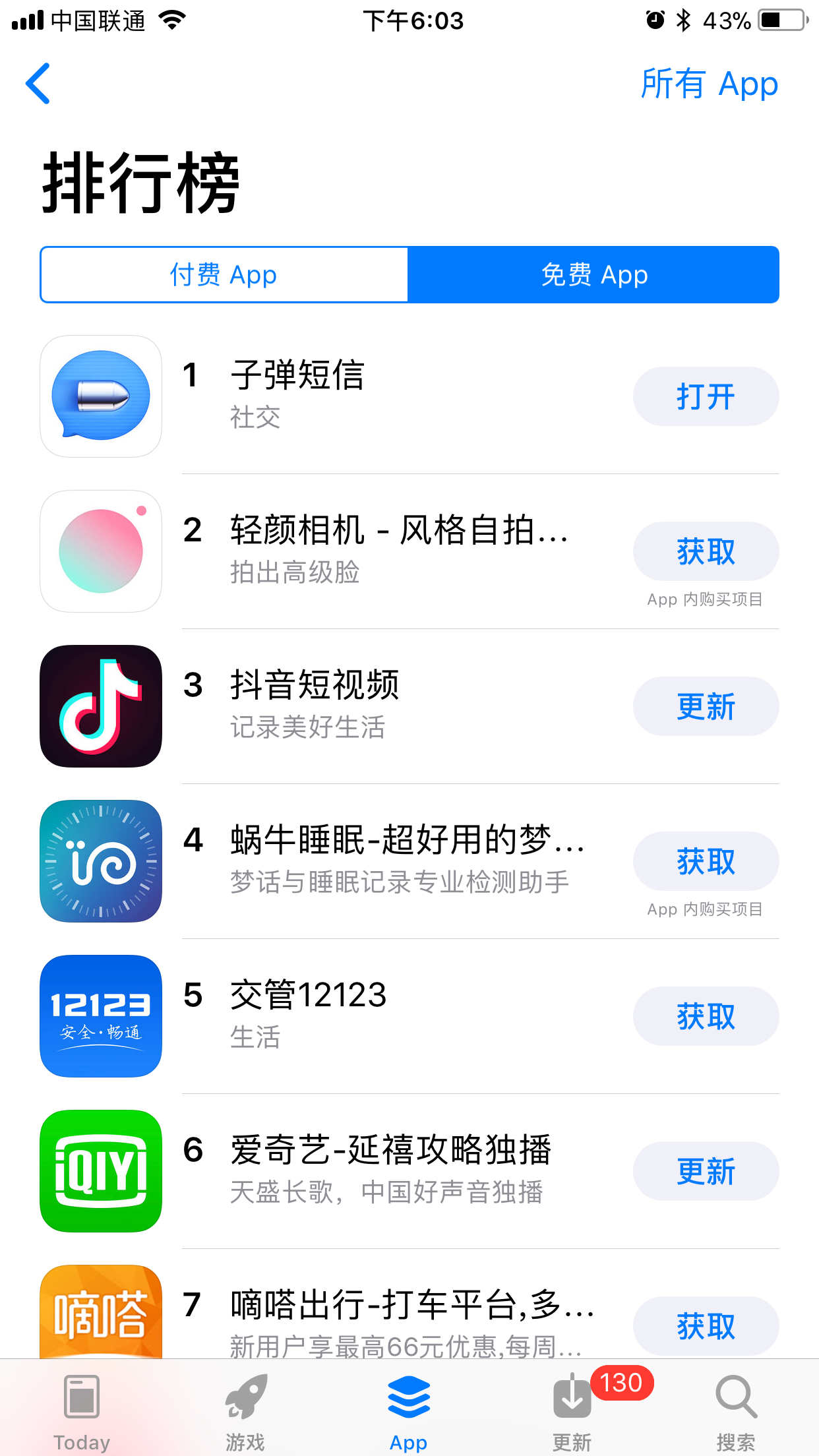Tap 更新 button for 抖音短视频
Viewport: 819px width, 1456px height.
pos(706,706)
